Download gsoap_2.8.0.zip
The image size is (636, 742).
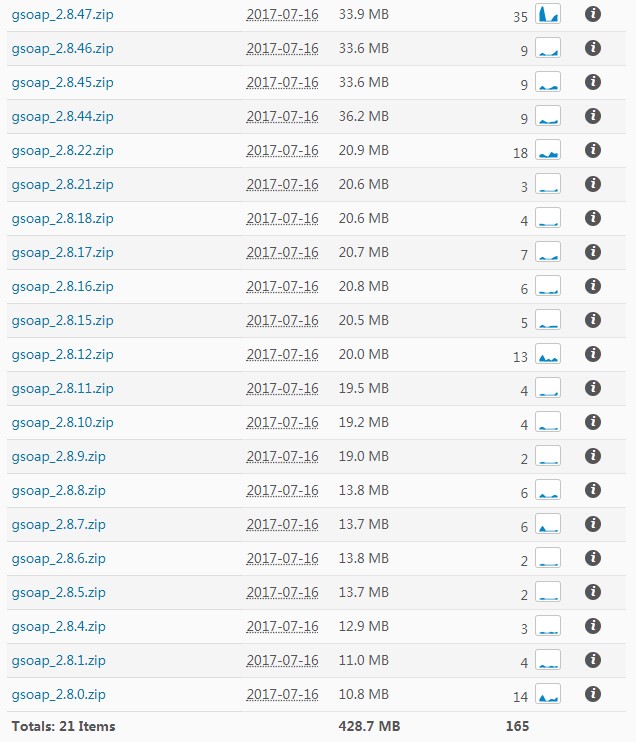(x=58, y=694)
